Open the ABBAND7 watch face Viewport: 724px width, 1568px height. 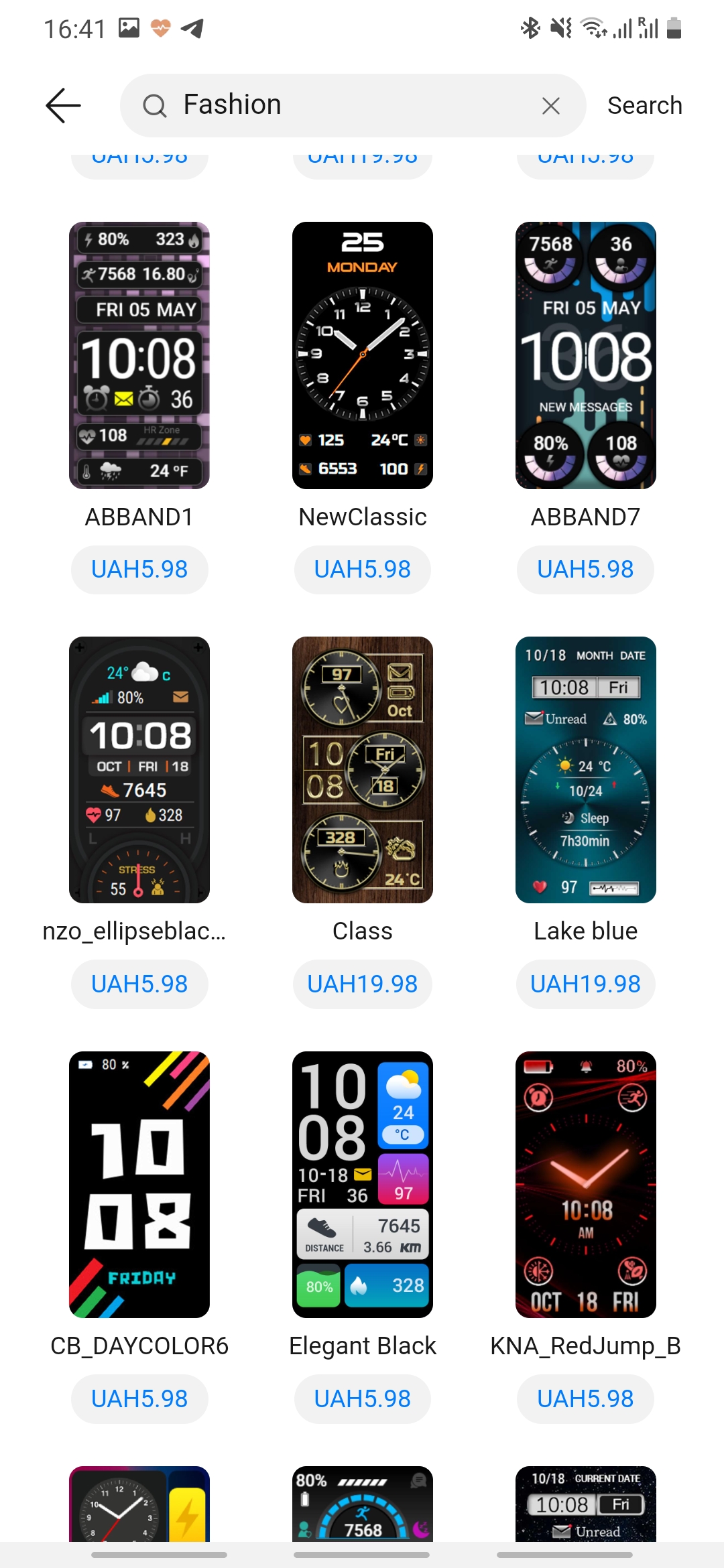(x=585, y=355)
